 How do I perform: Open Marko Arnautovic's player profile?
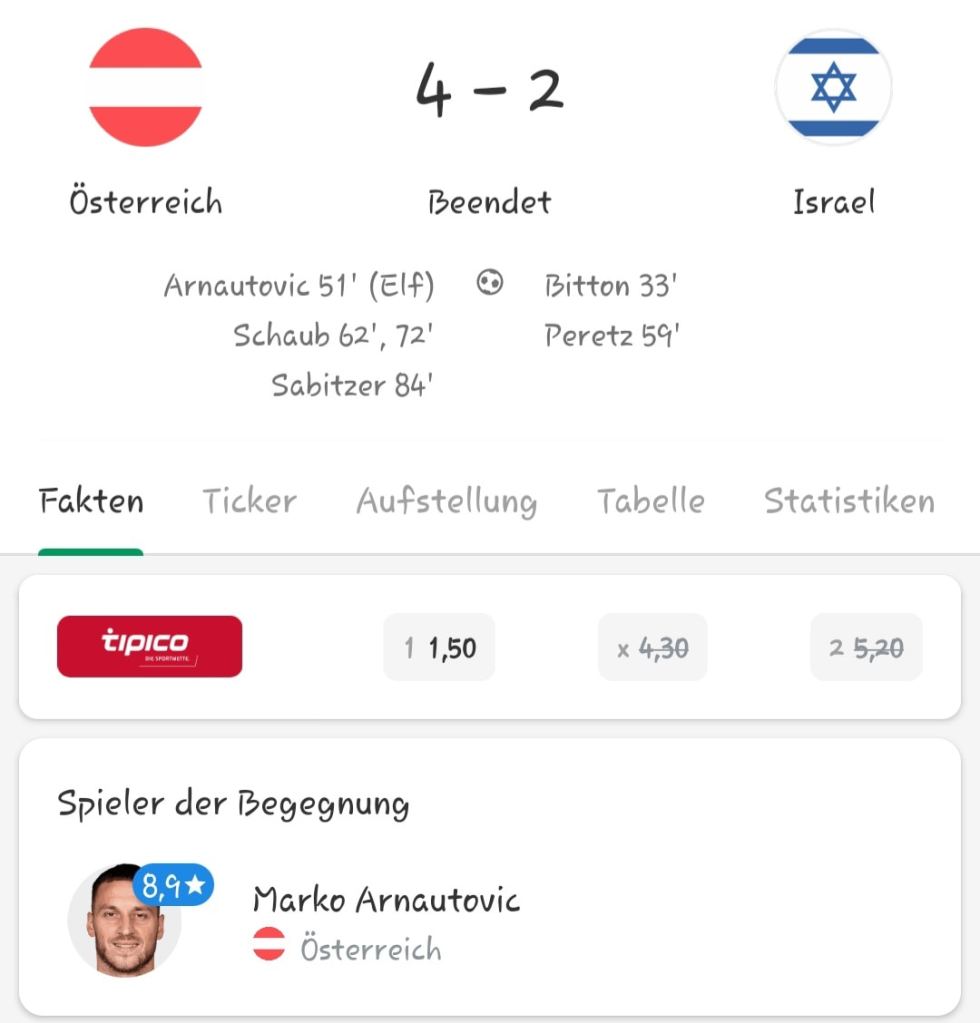(x=385, y=900)
